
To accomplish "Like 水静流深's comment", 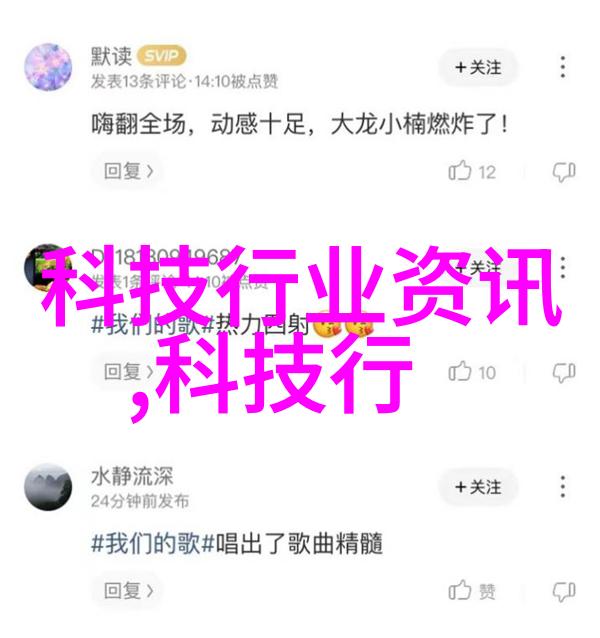I will (x=472, y=592).
